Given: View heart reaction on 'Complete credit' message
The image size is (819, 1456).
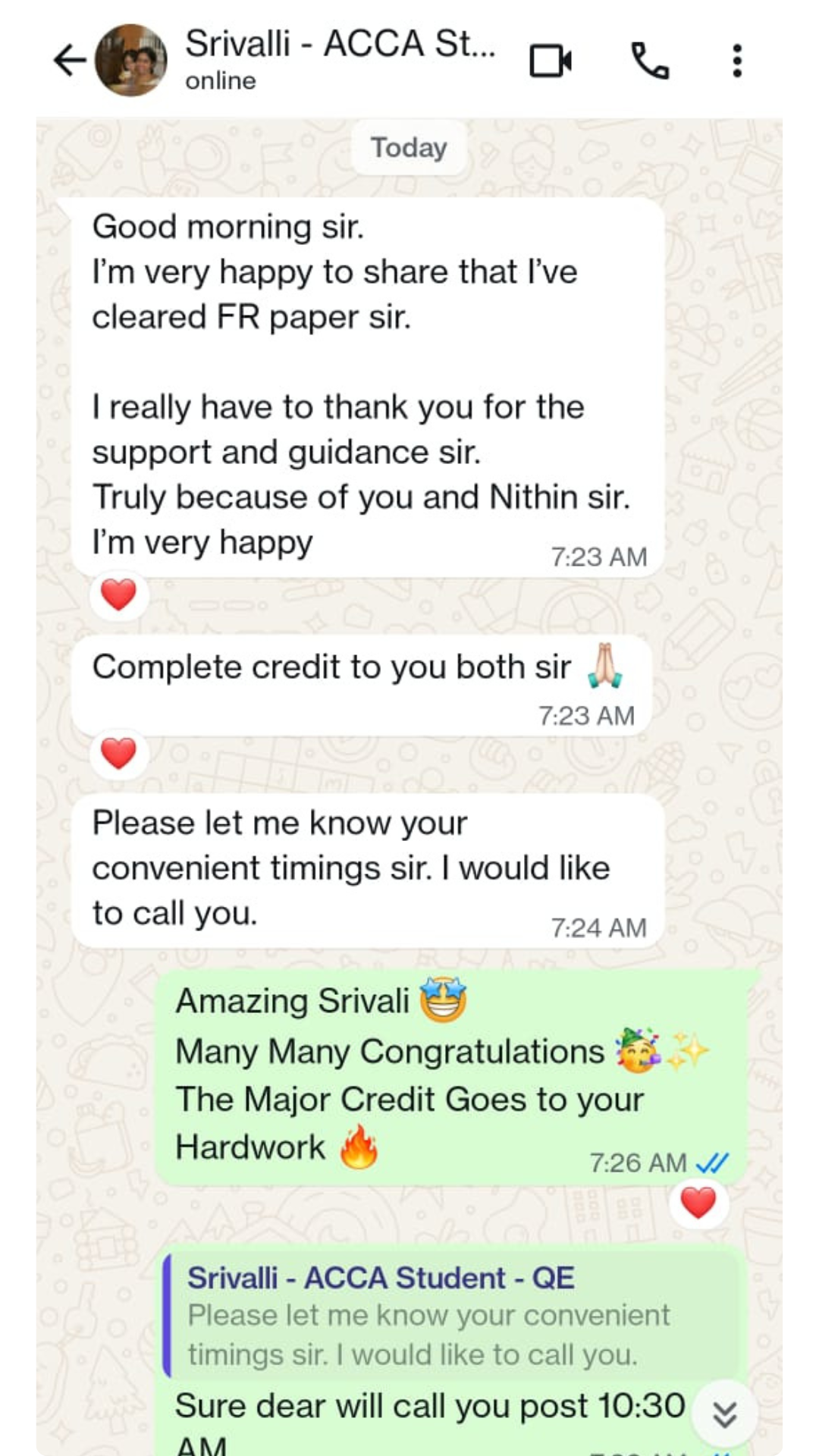Looking at the screenshot, I should [x=118, y=754].
